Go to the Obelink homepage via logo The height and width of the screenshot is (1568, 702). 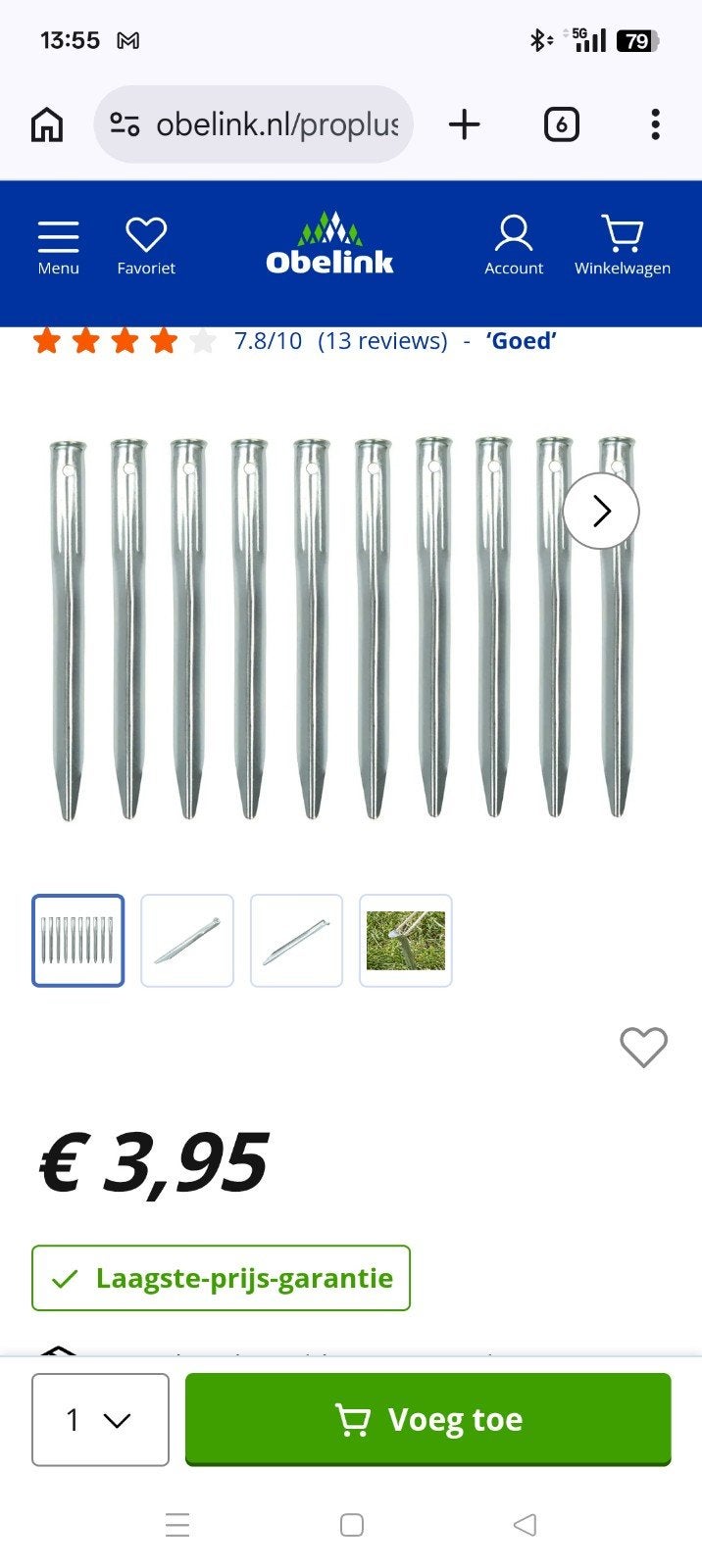(x=329, y=243)
